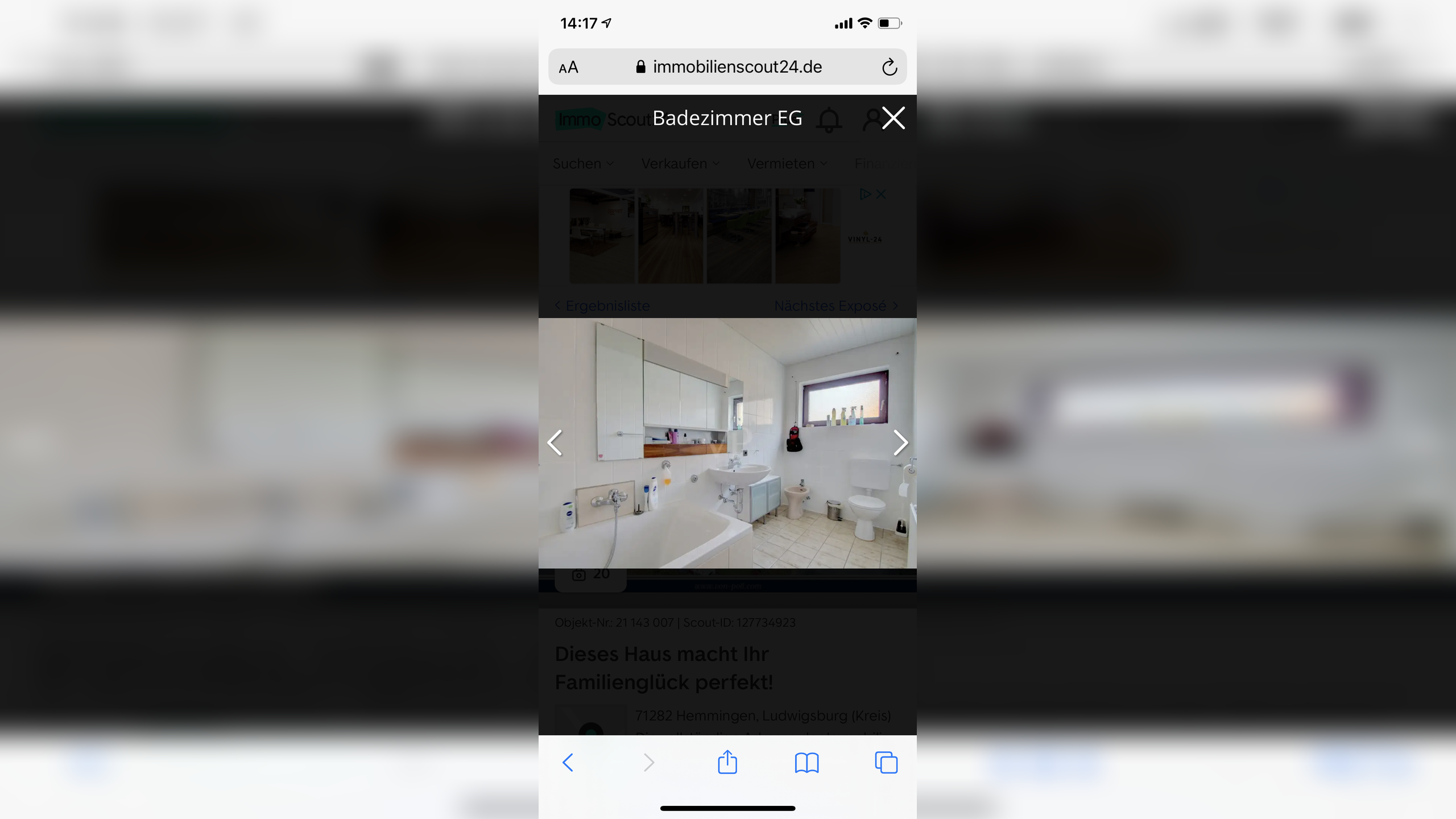This screenshot has height=819, width=1456.
Task: Show the next photo in gallery
Action: pos(900,442)
